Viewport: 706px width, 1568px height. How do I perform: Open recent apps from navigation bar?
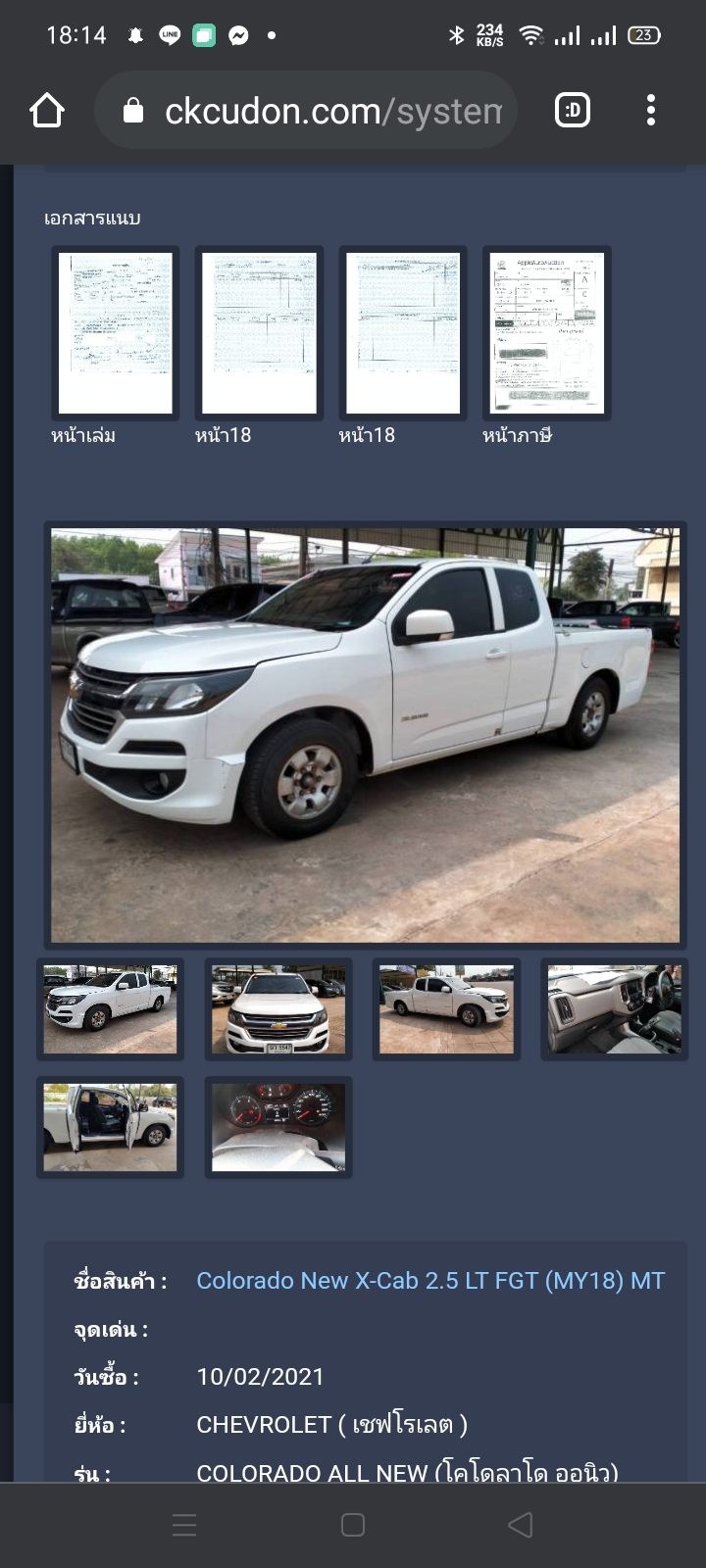184,1525
